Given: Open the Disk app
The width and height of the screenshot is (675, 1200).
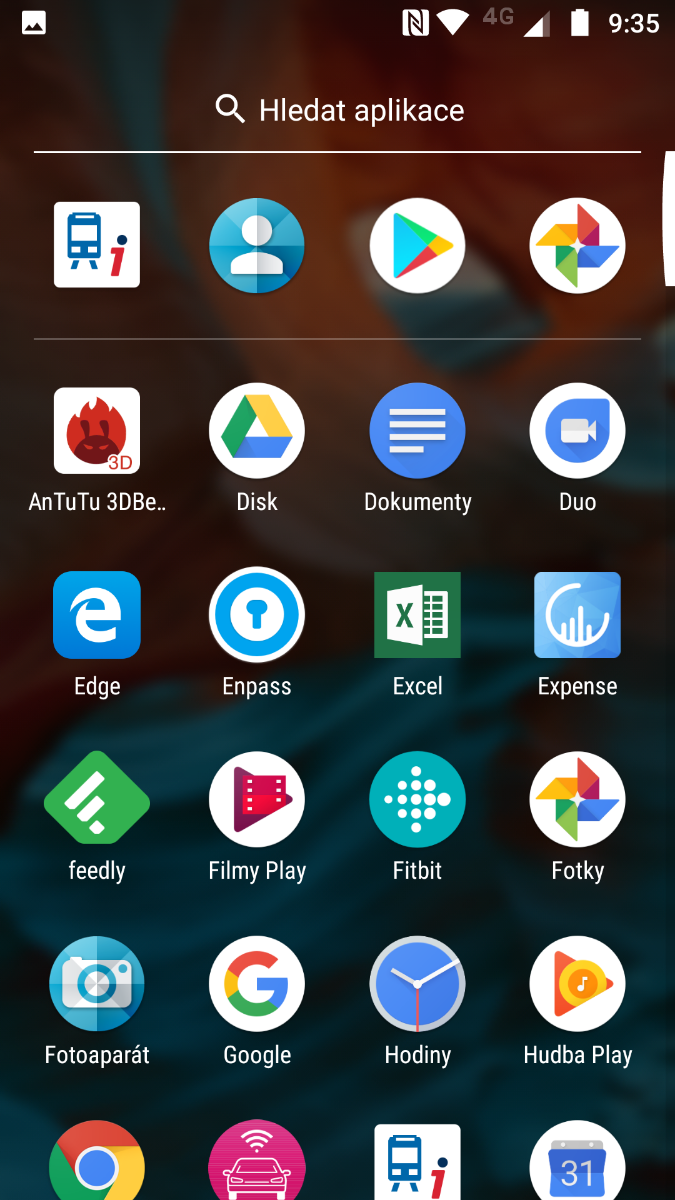Looking at the screenshot, I should click(x=257, y=431).
